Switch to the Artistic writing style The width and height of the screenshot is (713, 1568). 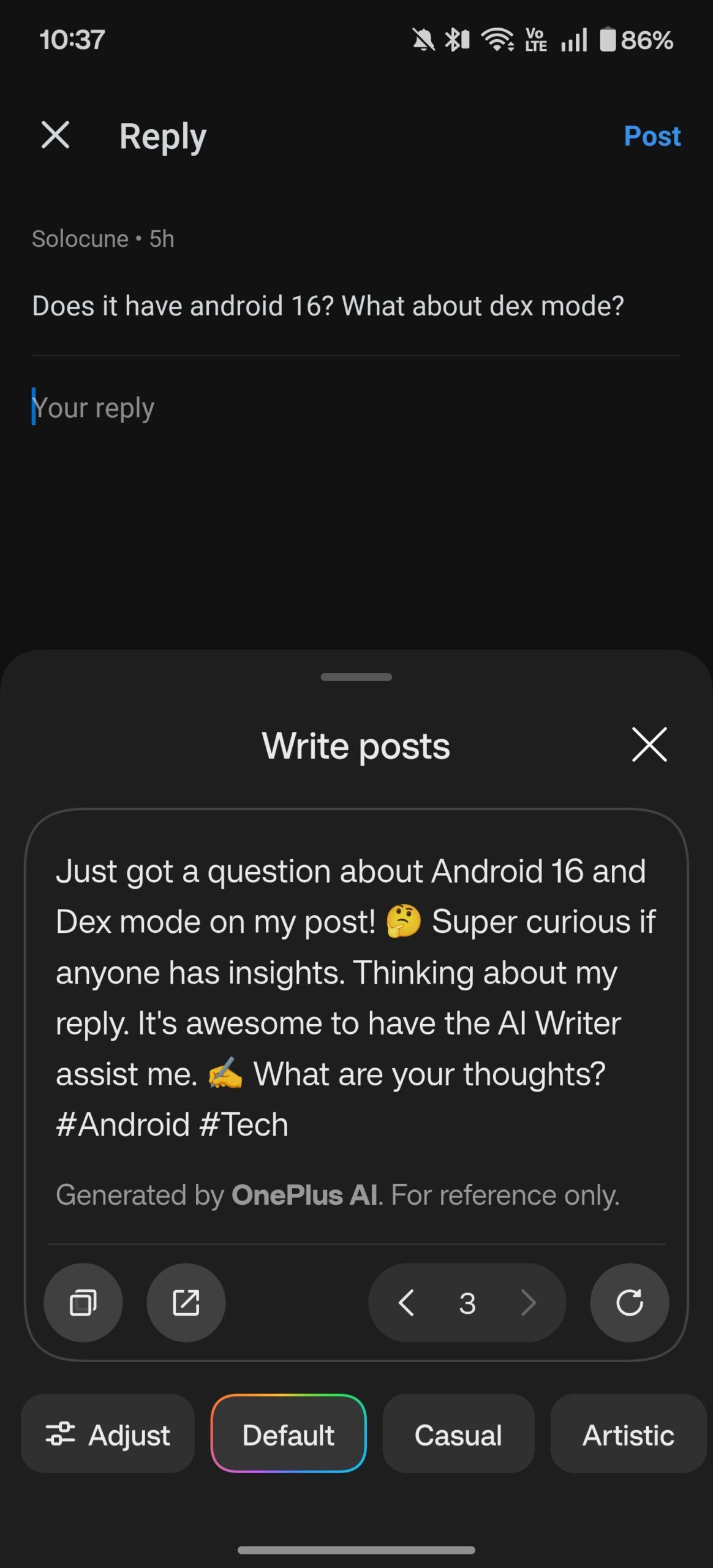[x=627, y=1434]
